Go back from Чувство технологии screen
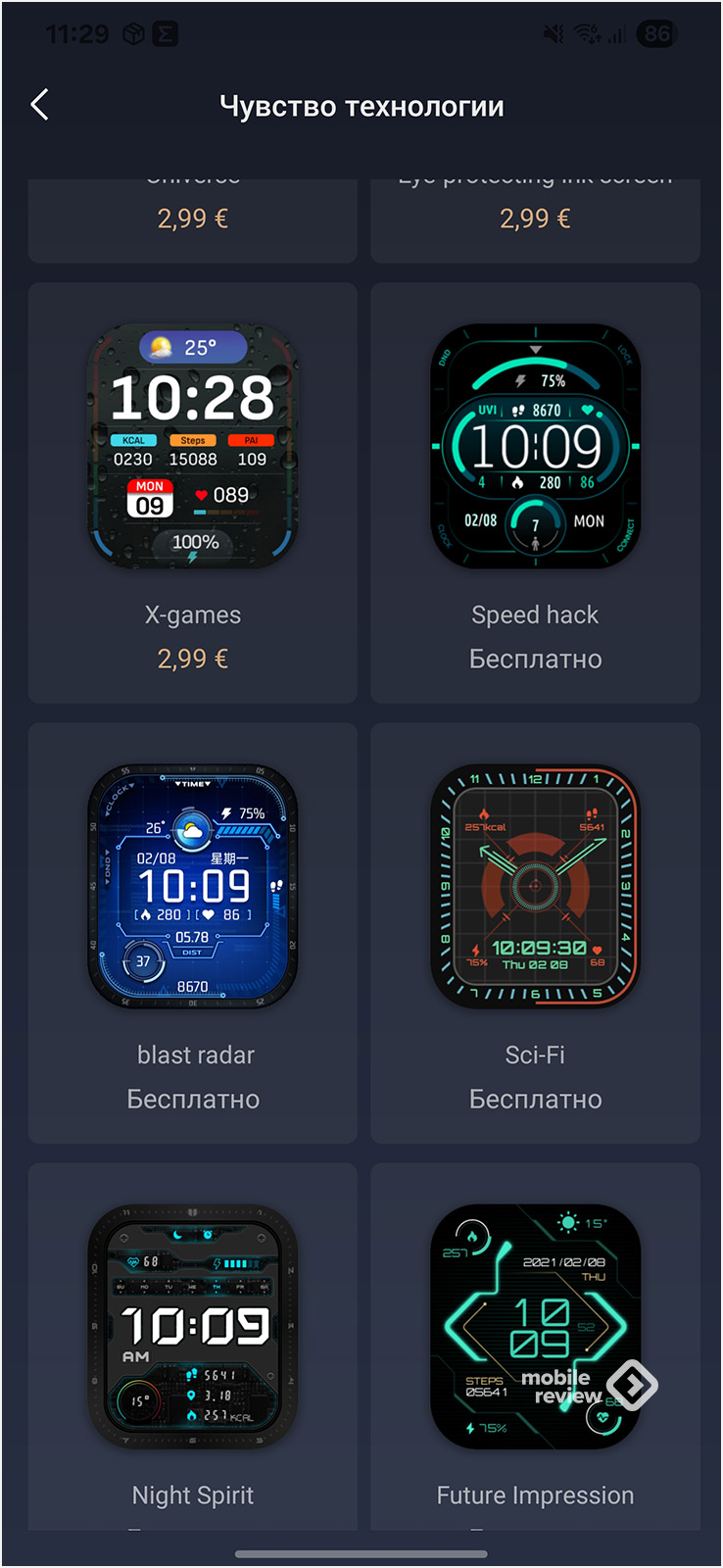 coord(40,105)
